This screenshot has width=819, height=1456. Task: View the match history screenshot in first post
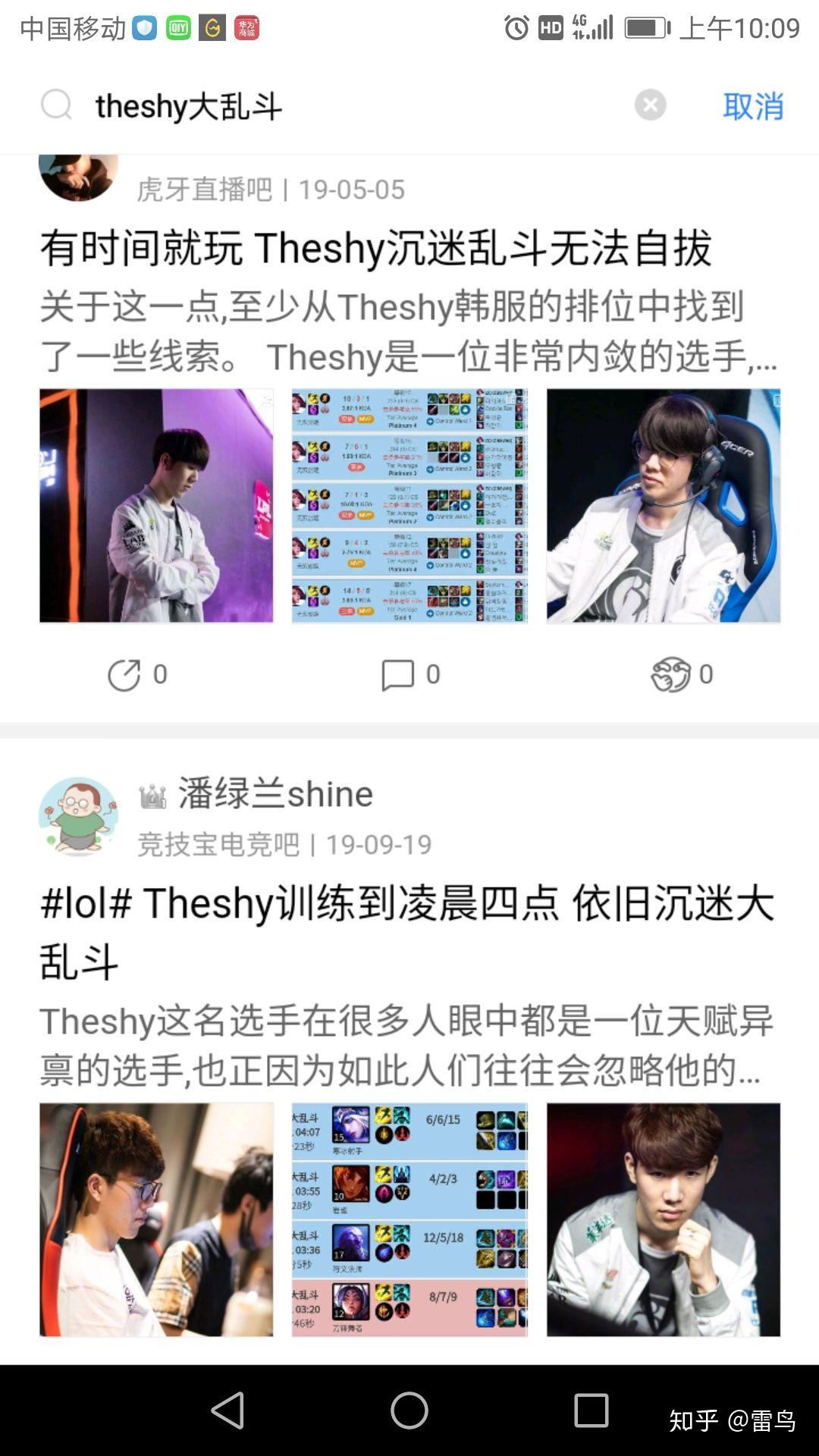coord(409,506)
